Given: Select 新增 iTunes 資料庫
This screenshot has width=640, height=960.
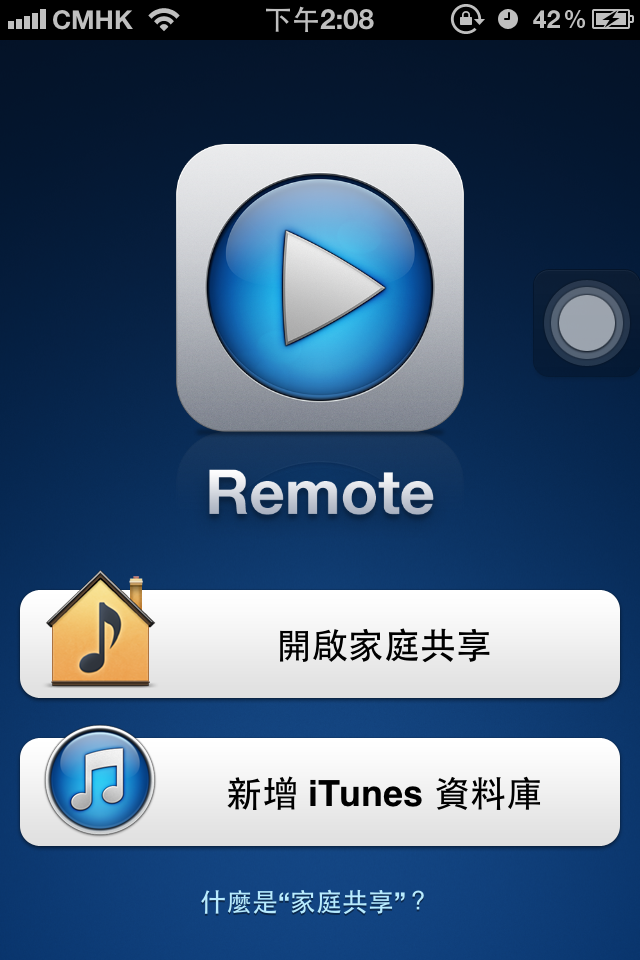Looking at the screenshot, I should (320, 793).
